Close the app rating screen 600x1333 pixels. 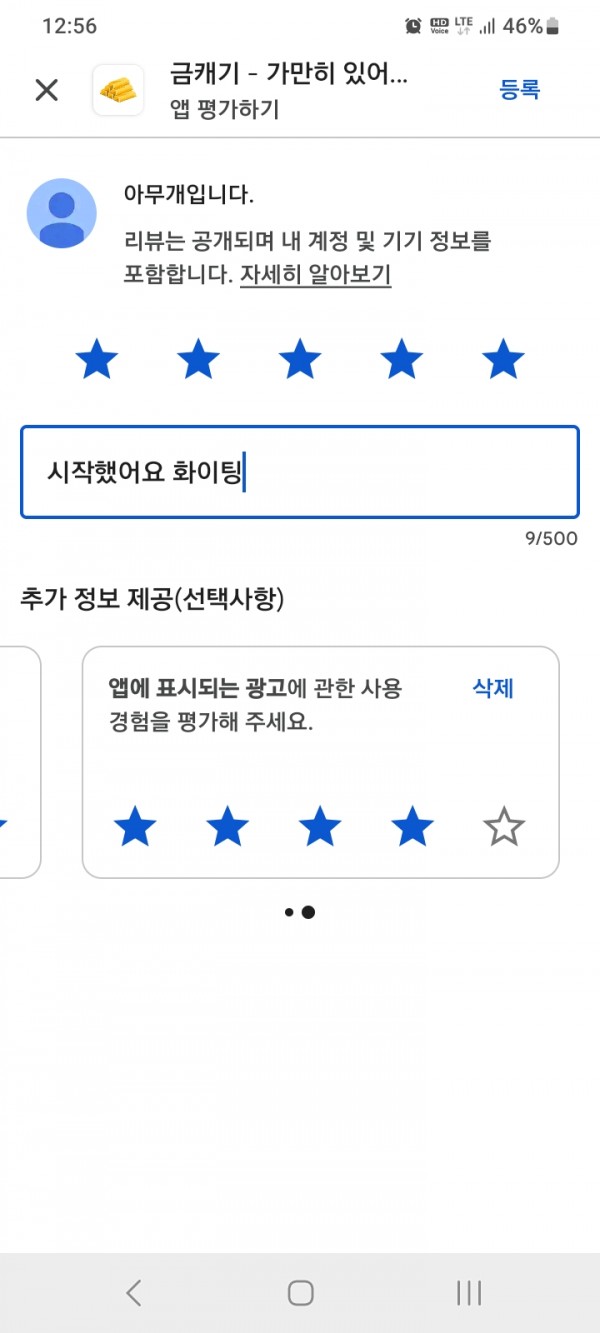[47, 90]
